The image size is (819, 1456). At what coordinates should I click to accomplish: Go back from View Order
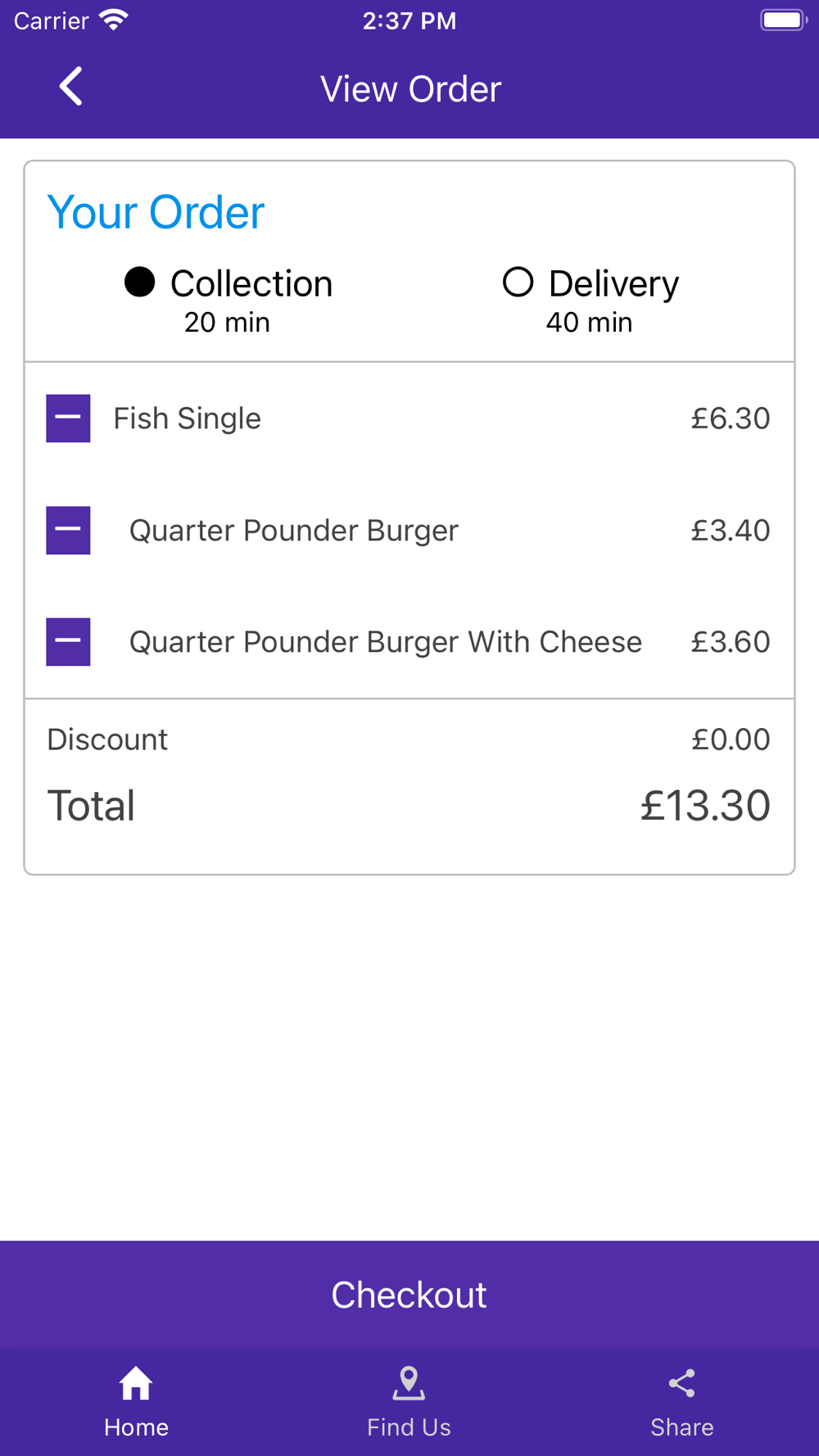pos(71,87)
